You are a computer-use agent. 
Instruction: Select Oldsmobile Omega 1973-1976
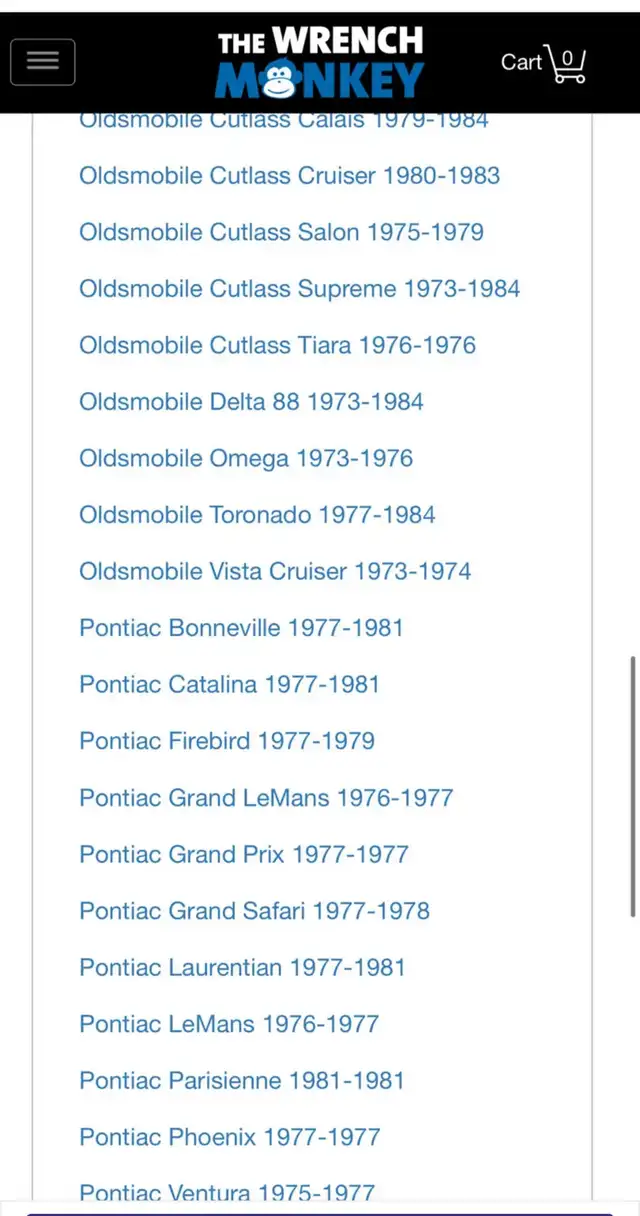tap(246, 459)
